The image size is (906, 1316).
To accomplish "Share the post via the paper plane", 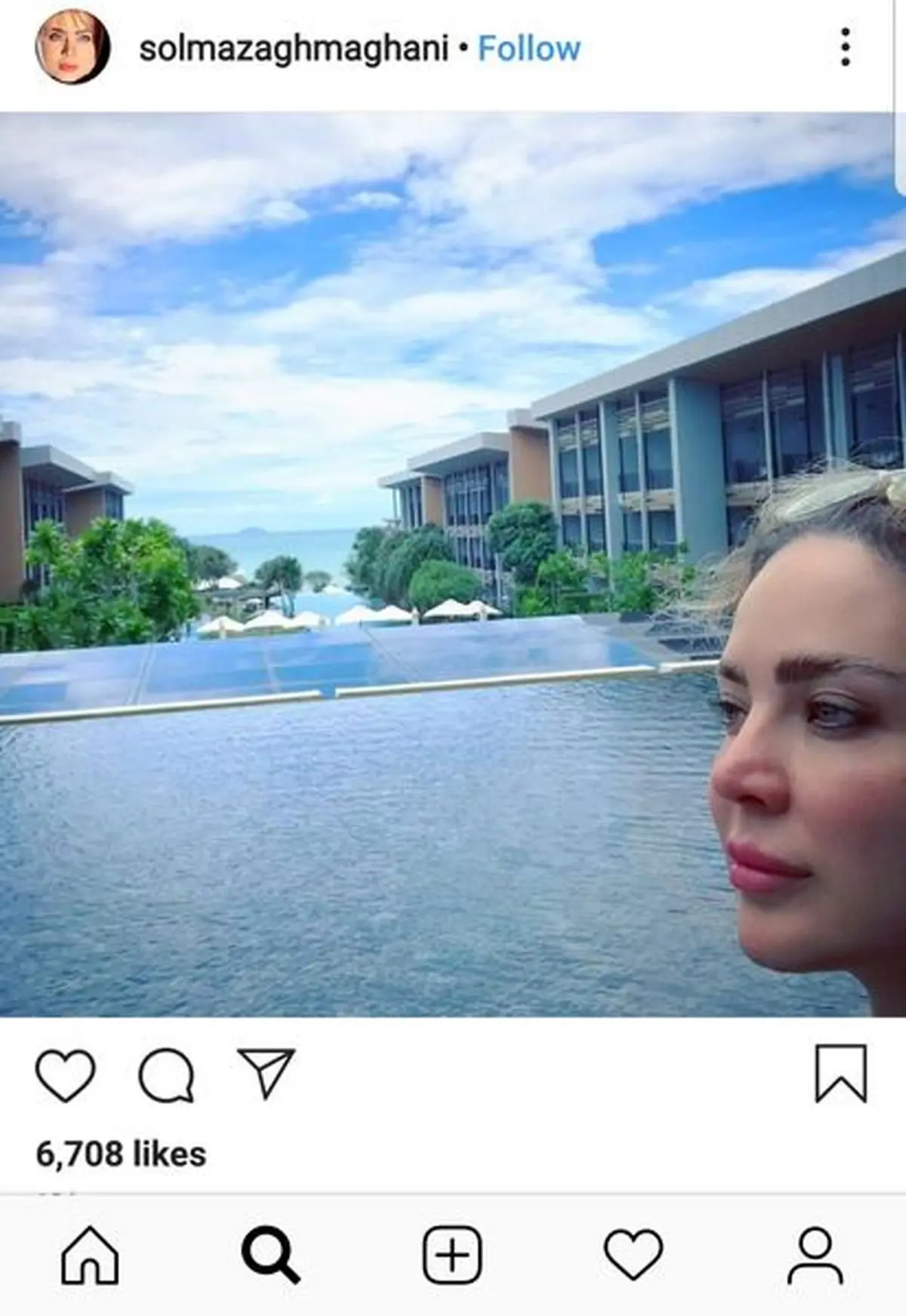I will click(x=266, y=1073).
